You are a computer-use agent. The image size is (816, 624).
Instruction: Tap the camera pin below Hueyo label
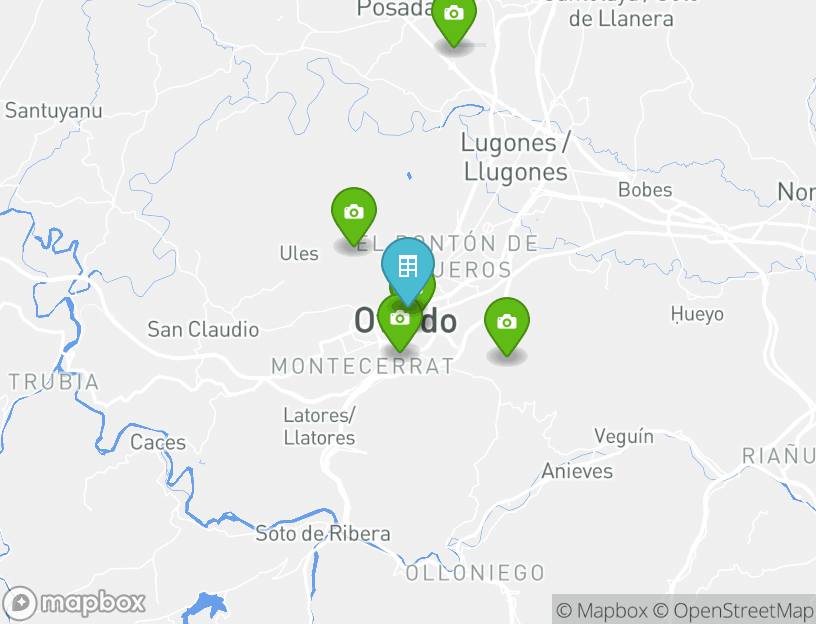pos(507,323)
